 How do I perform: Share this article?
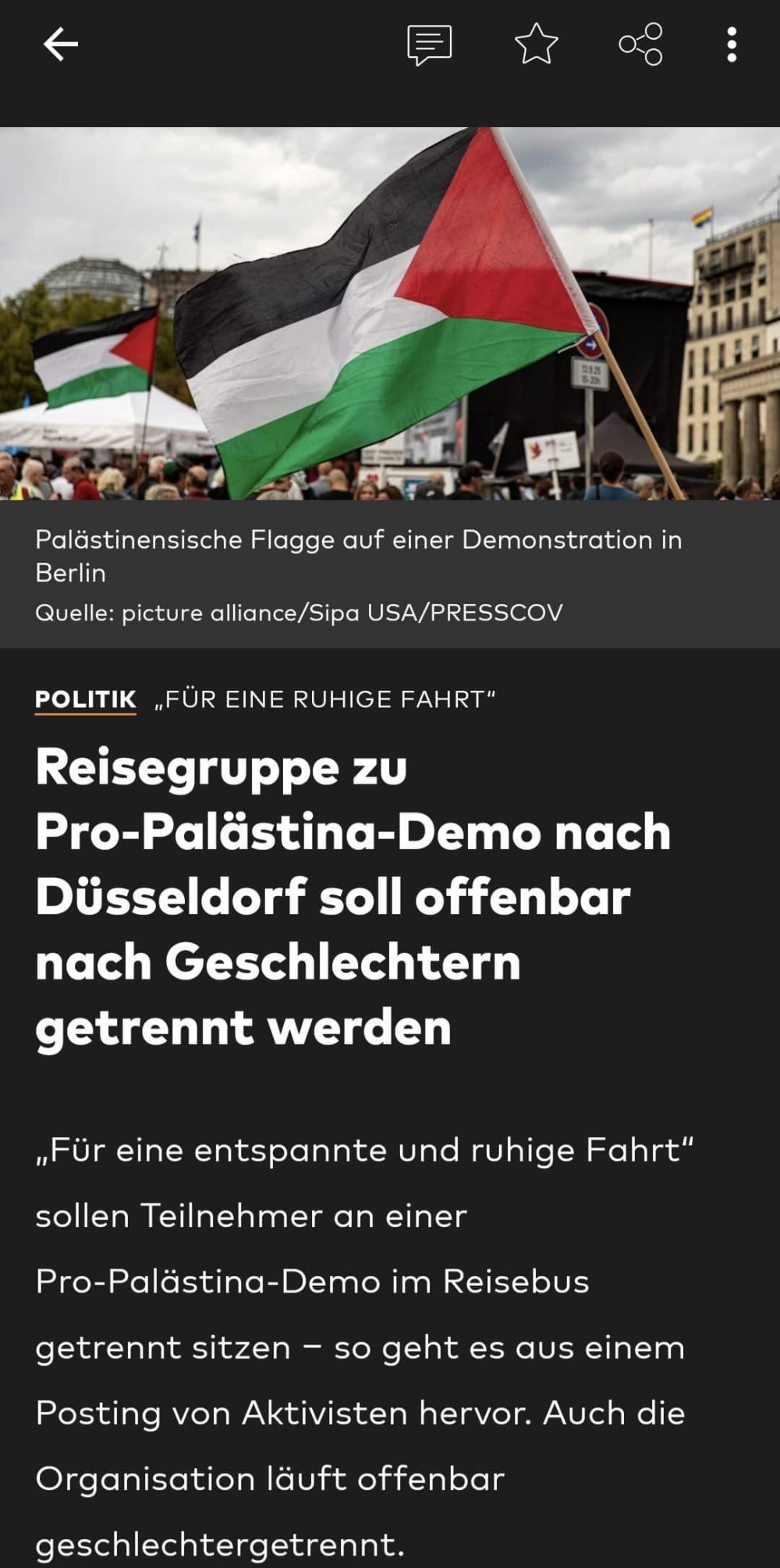point(640,44)
